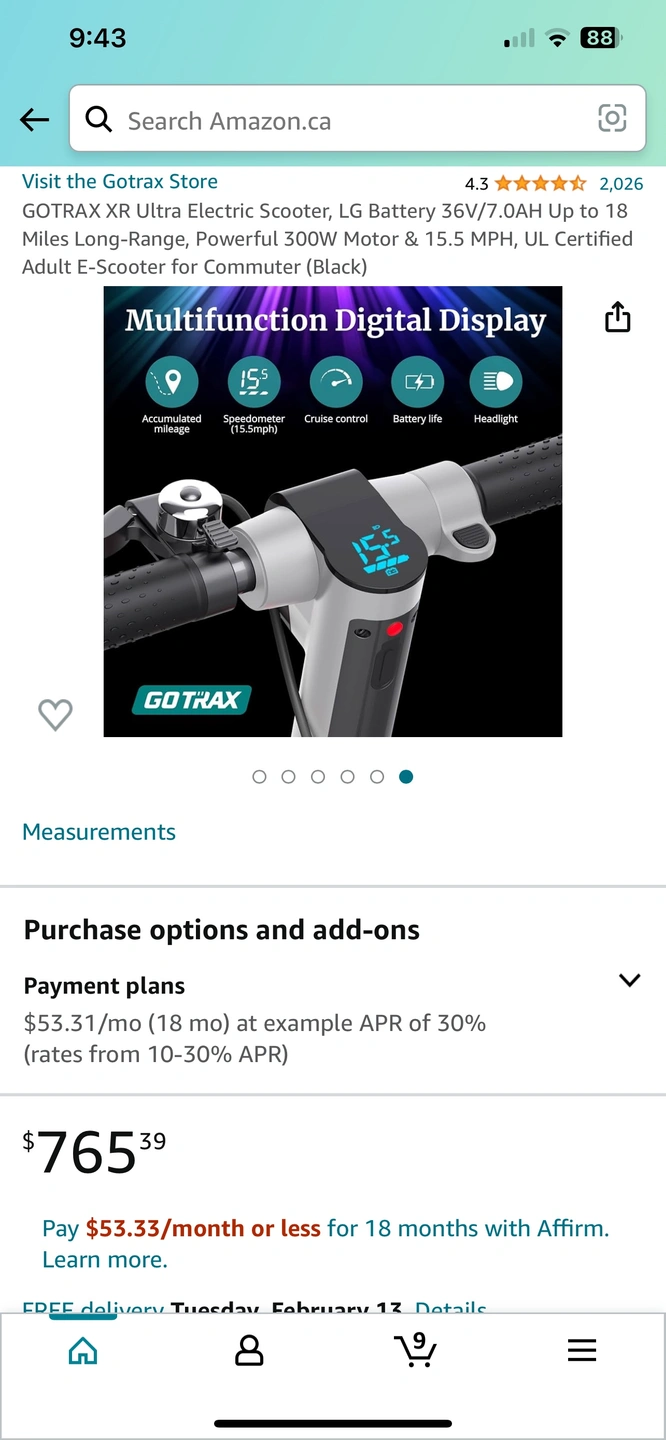Go back with the arrow icon
Image resolution: width=666 pixels, height=1440 pixels.
tap(34, 120)
